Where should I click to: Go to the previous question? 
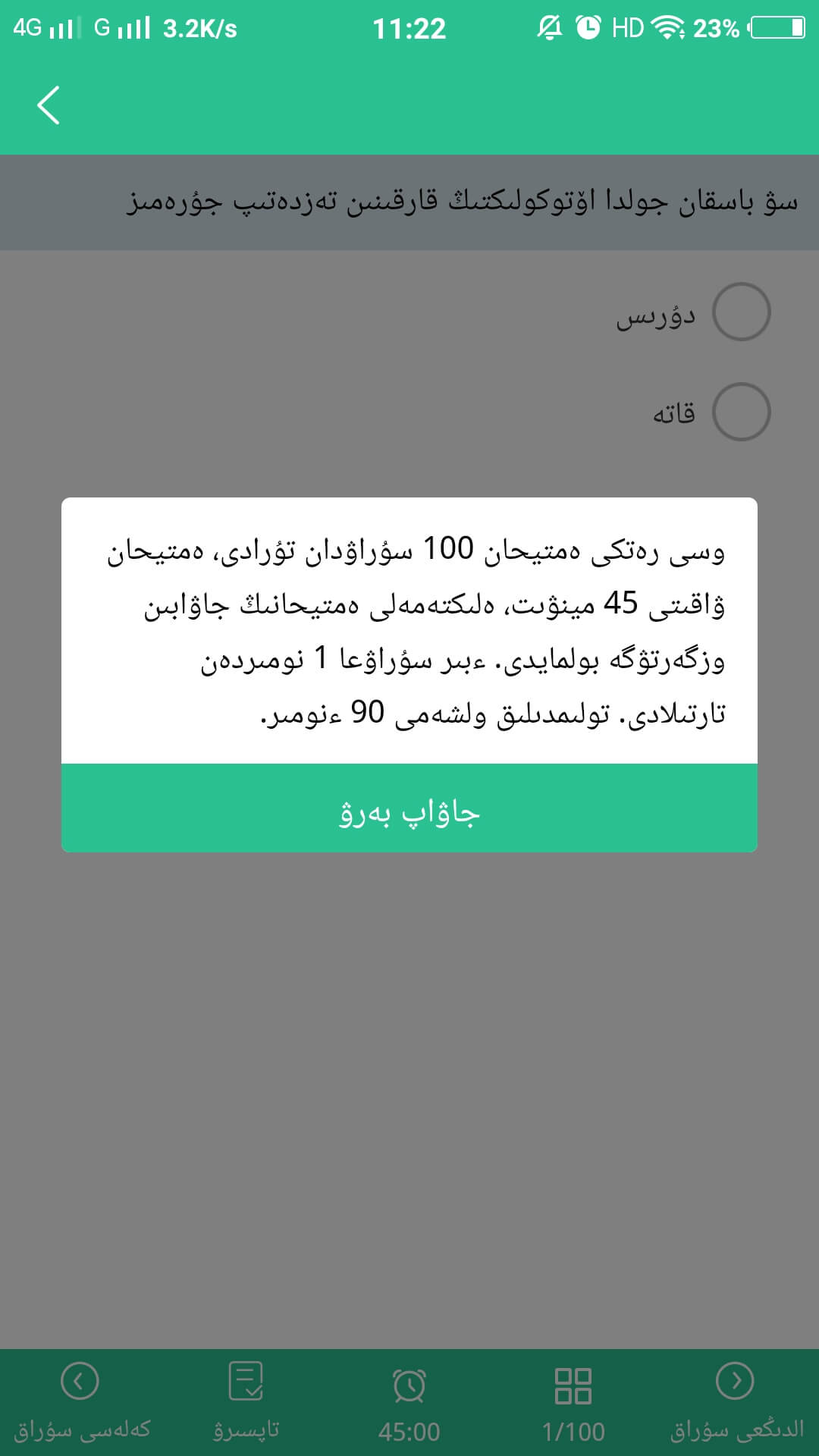tap(82, 1402)
